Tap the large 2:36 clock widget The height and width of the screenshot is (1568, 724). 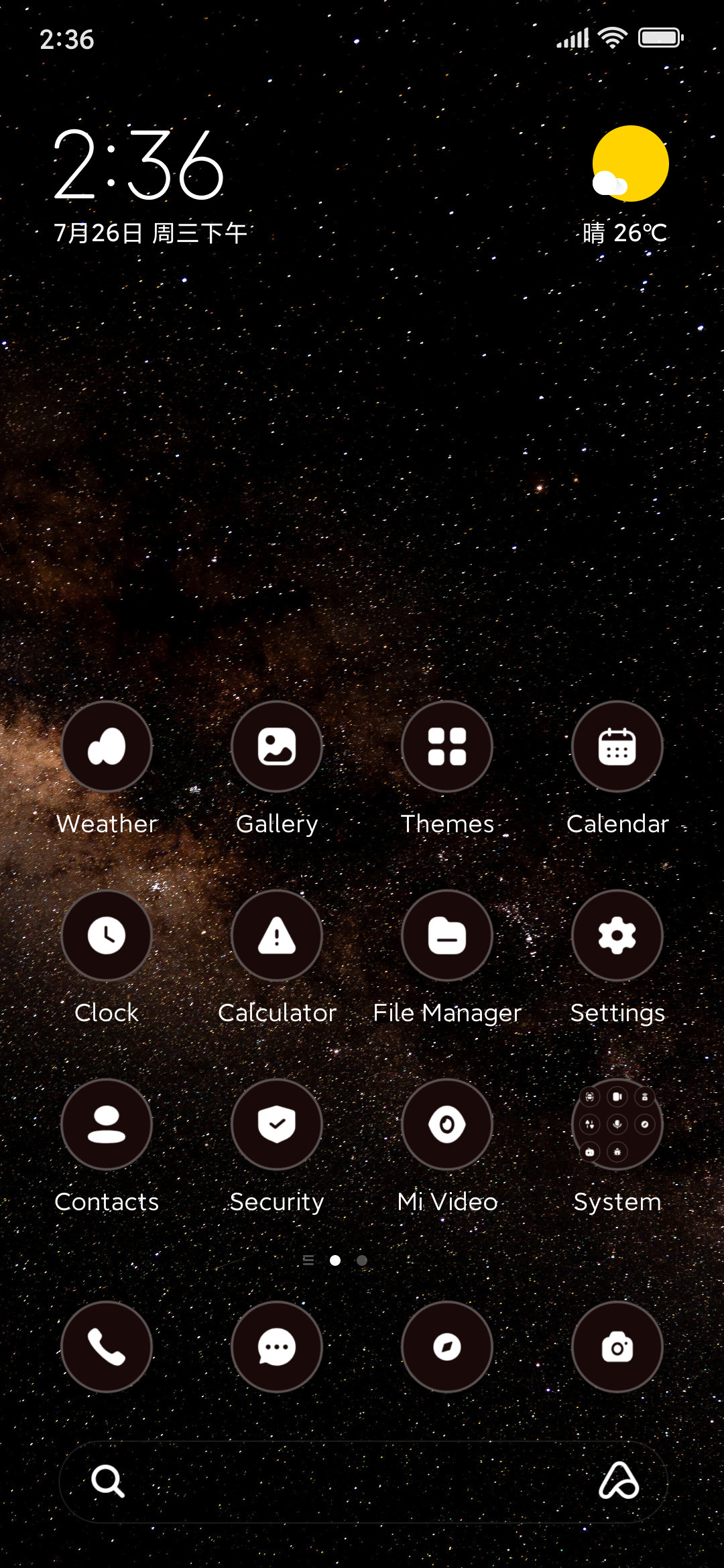pyautogui.click(x=139, y=166)
